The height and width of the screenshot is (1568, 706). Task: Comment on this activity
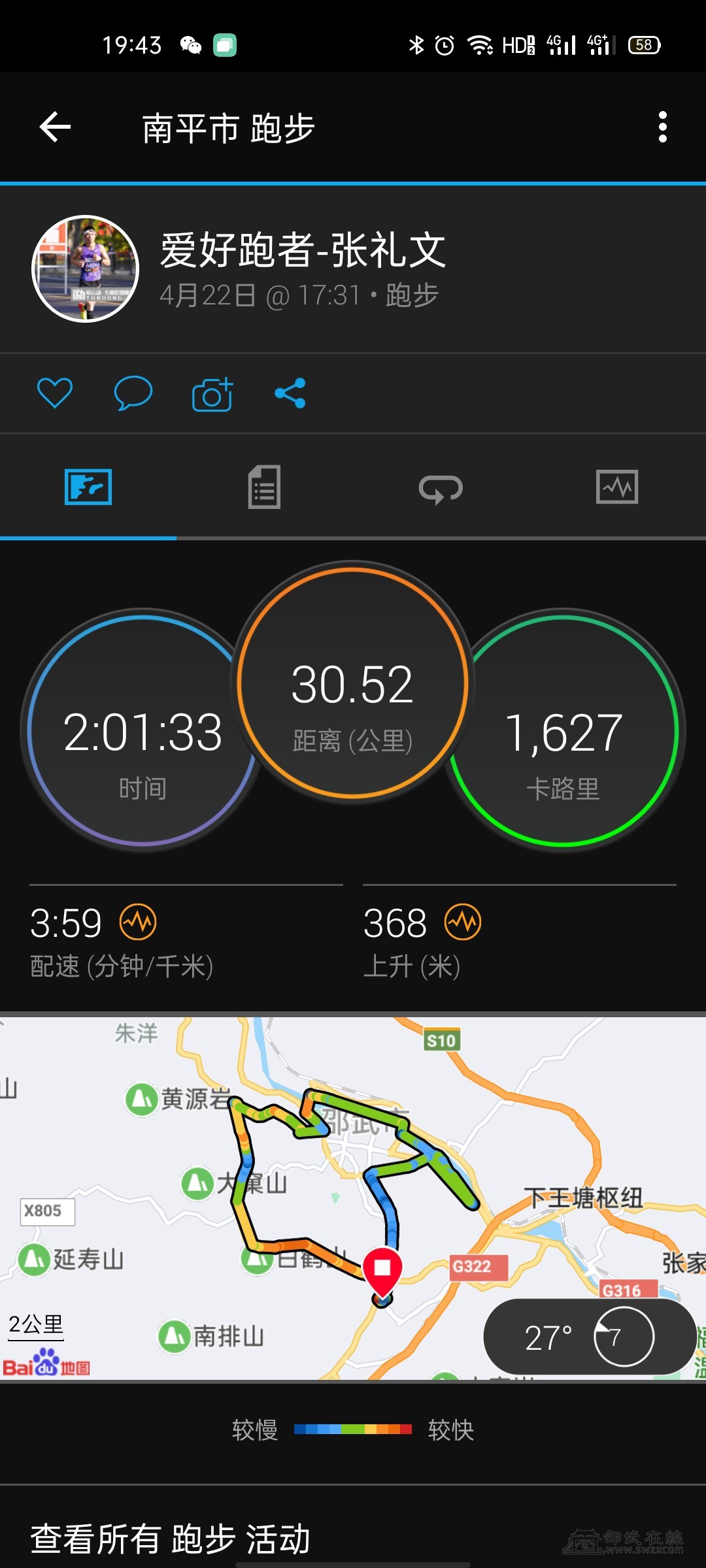point(133,393)
